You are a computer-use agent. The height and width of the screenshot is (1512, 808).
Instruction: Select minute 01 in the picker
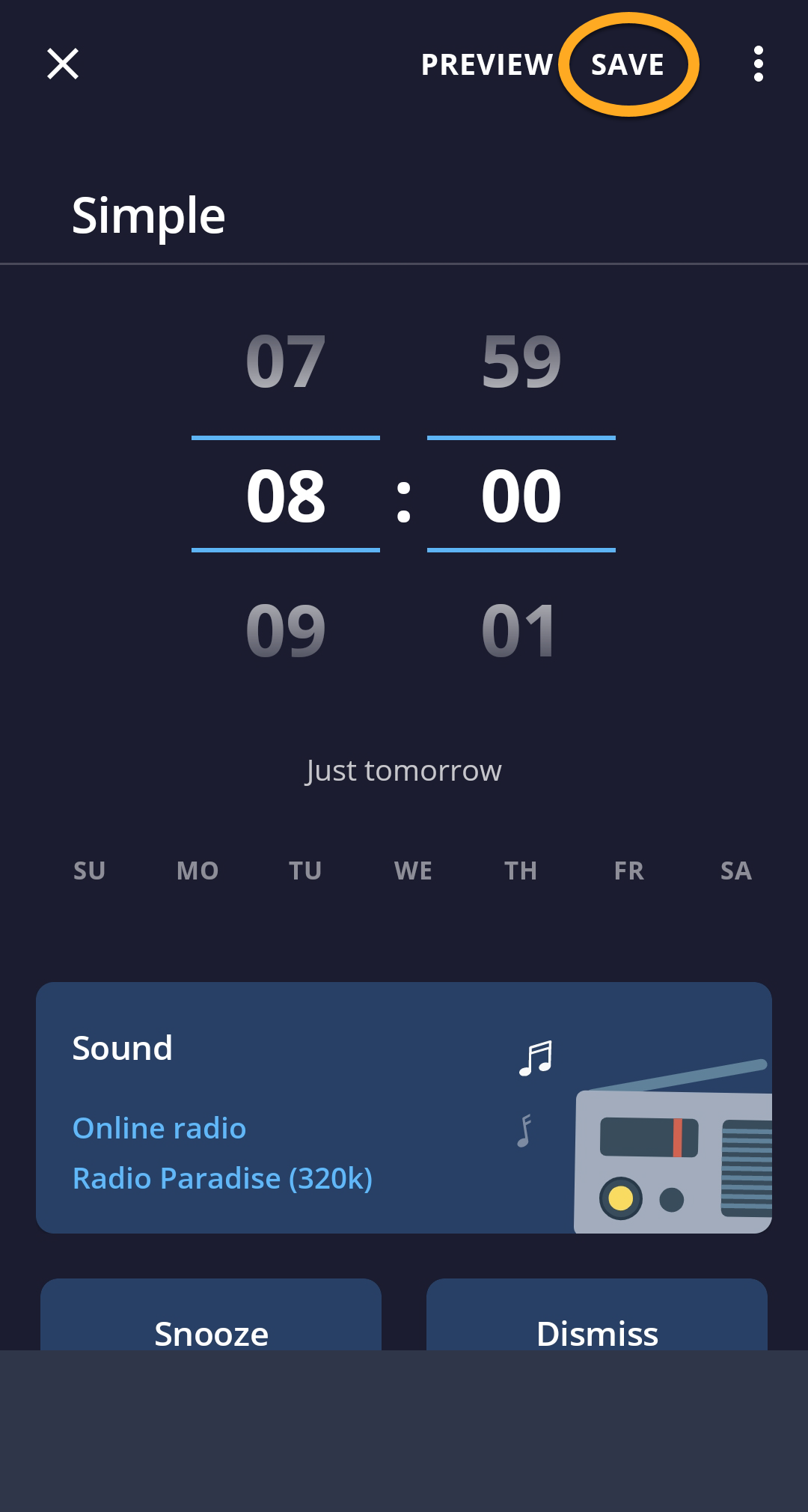(x=521, y=630)
